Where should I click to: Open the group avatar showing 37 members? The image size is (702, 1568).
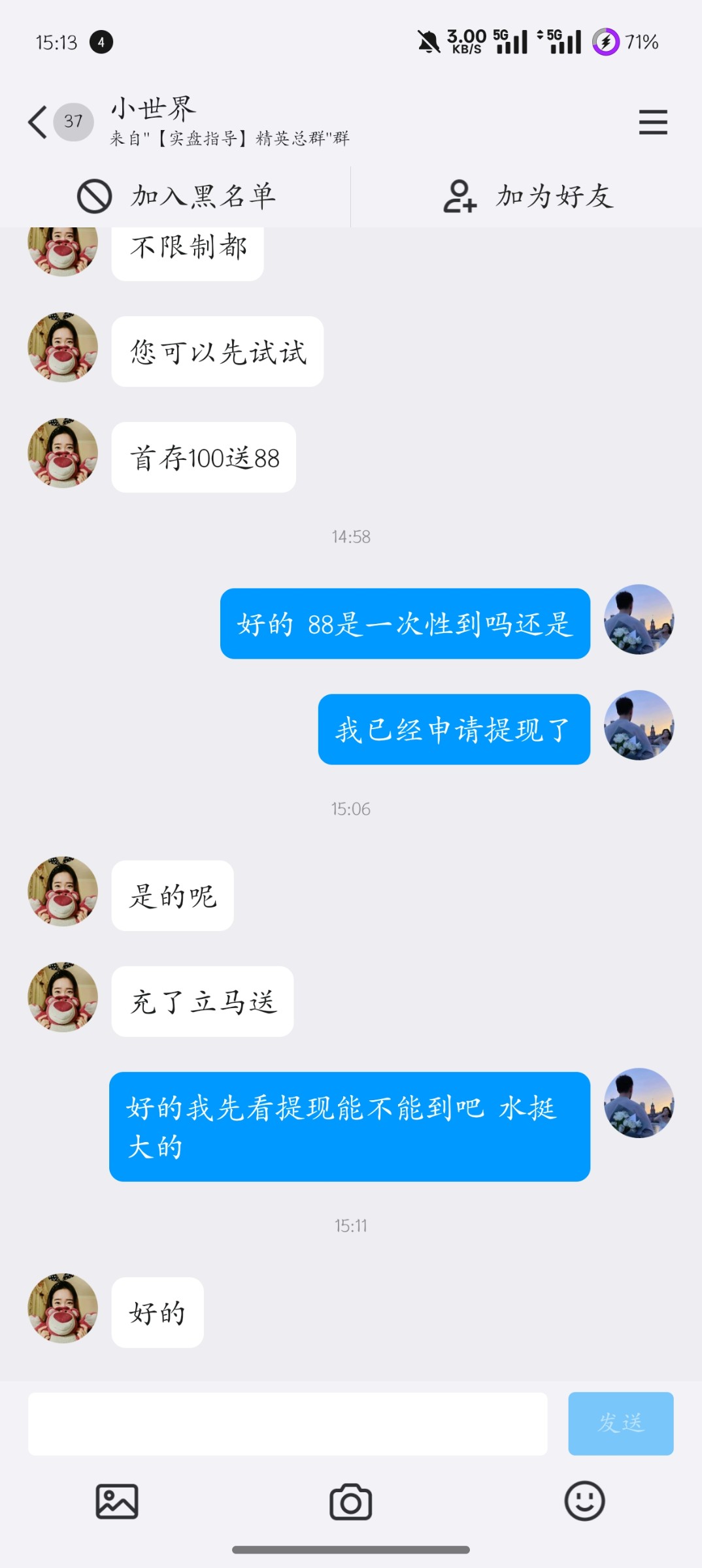73,122
